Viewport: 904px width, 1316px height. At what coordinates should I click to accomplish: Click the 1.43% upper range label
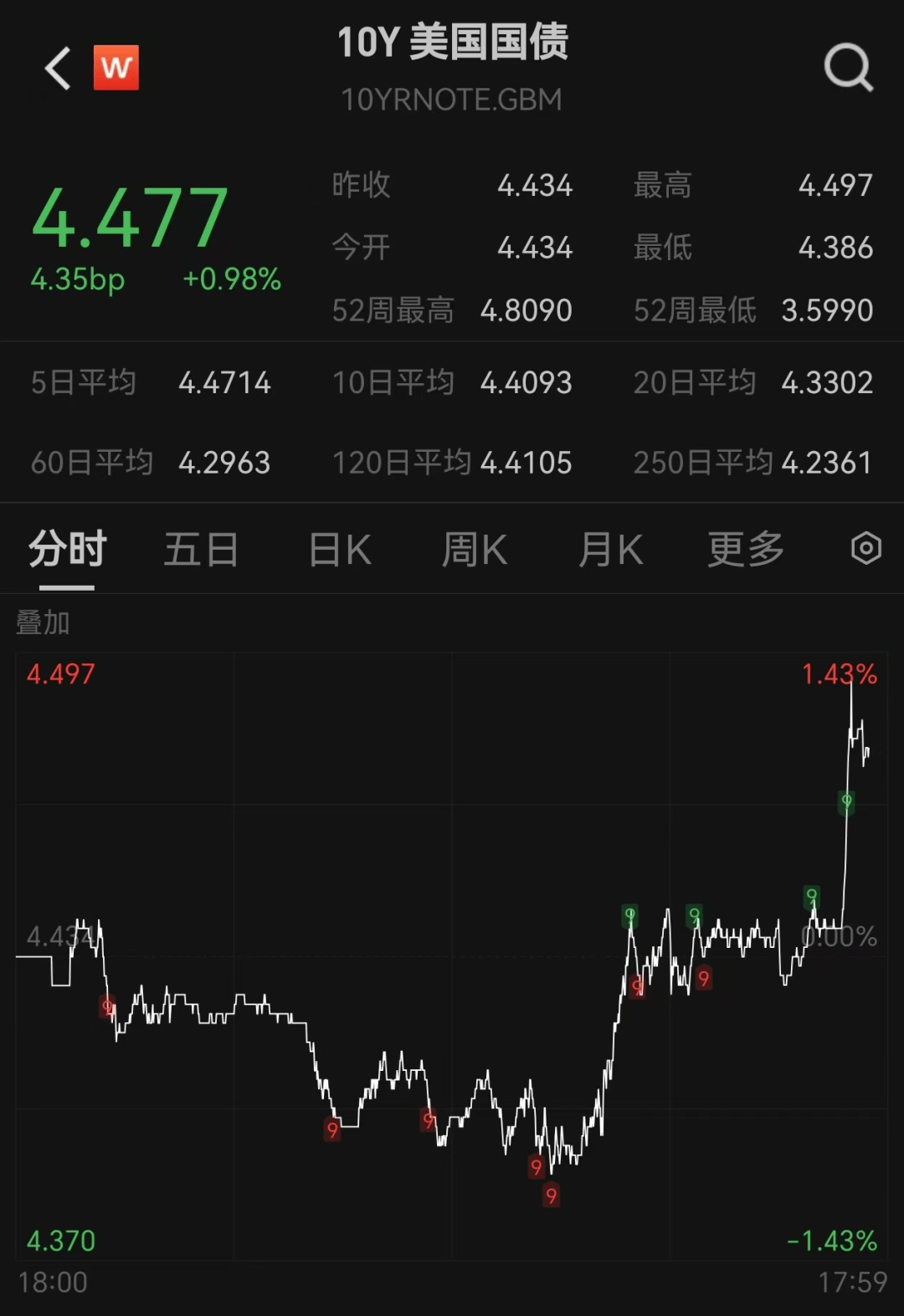click(x=838, y=672)
